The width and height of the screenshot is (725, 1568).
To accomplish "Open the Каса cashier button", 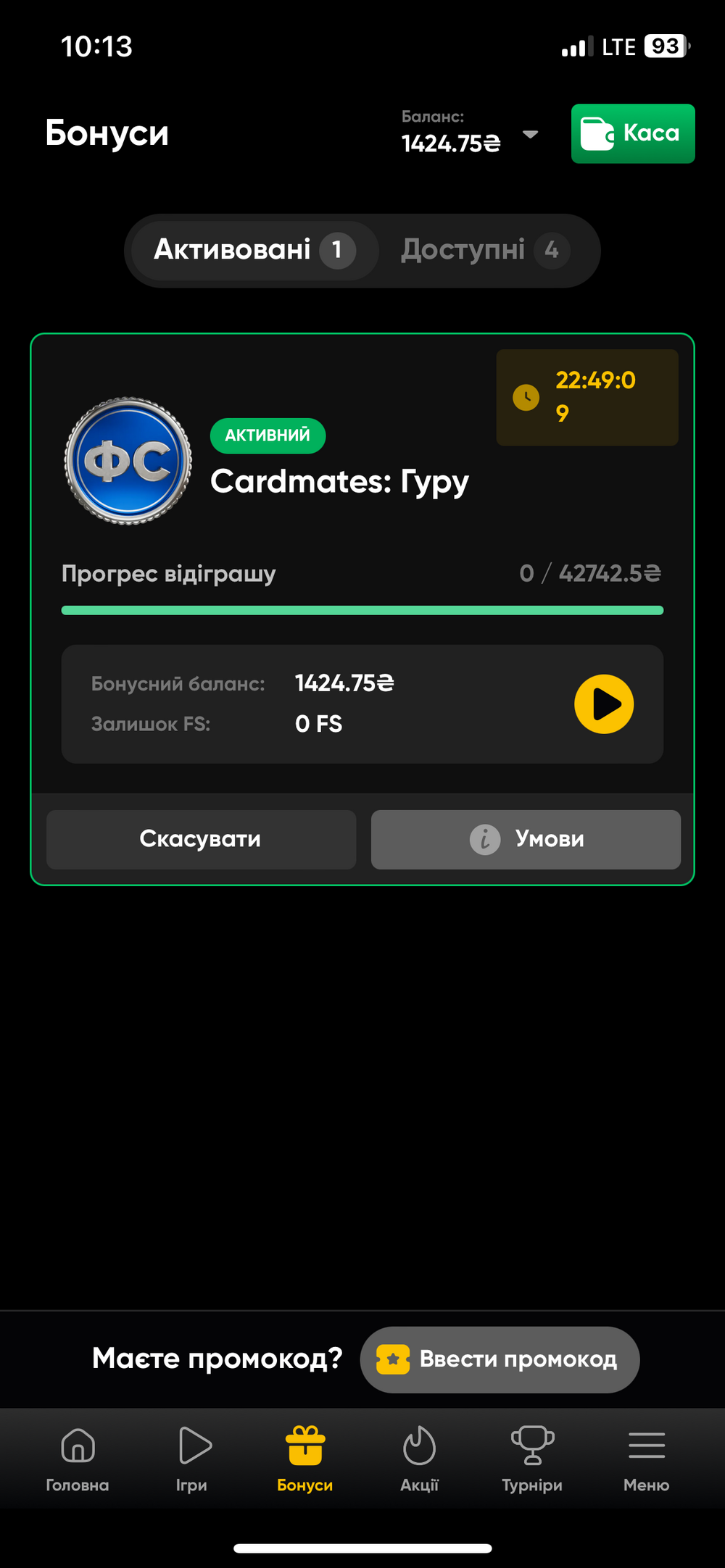I will 632,134.
